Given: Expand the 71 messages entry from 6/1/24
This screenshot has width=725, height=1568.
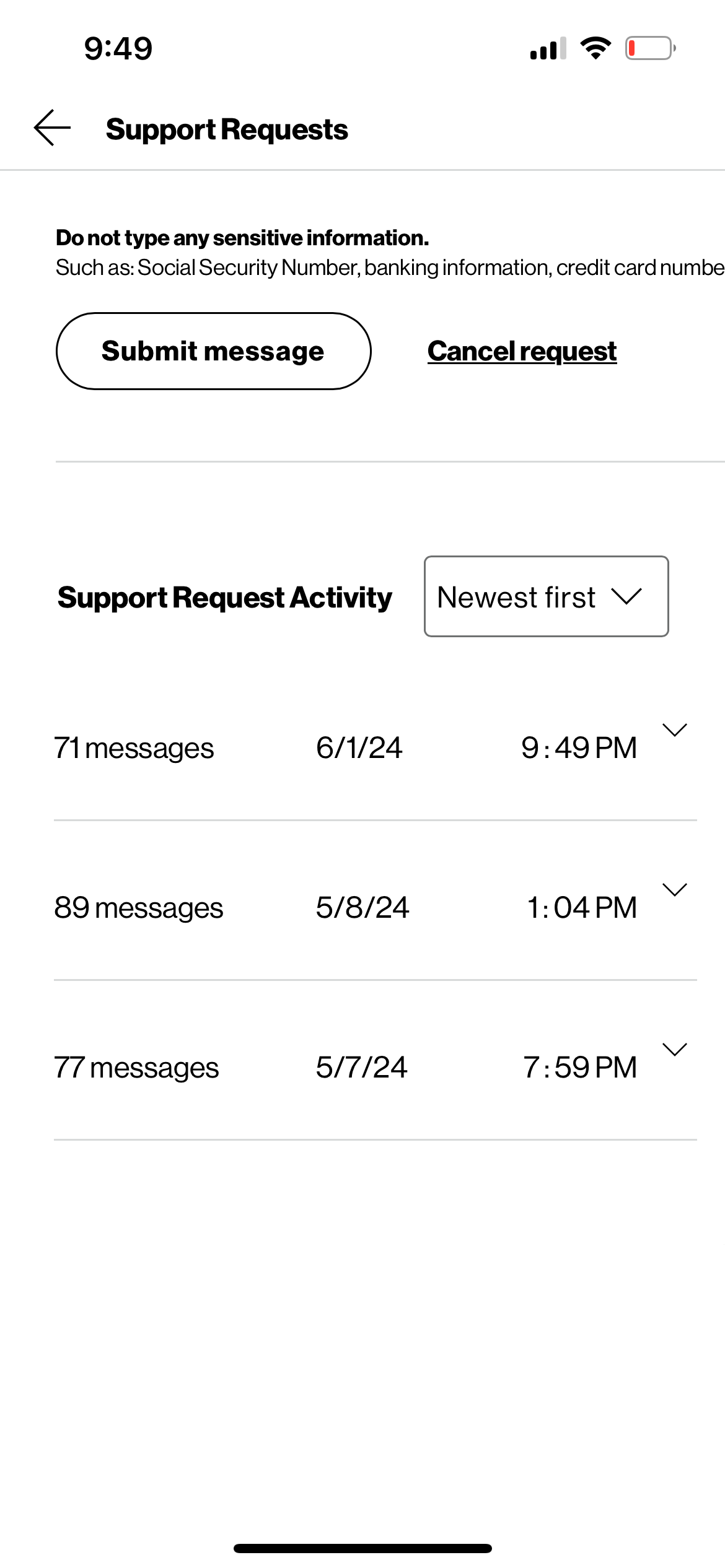Looking at the screenshot, I should click(x=674, y=731).
